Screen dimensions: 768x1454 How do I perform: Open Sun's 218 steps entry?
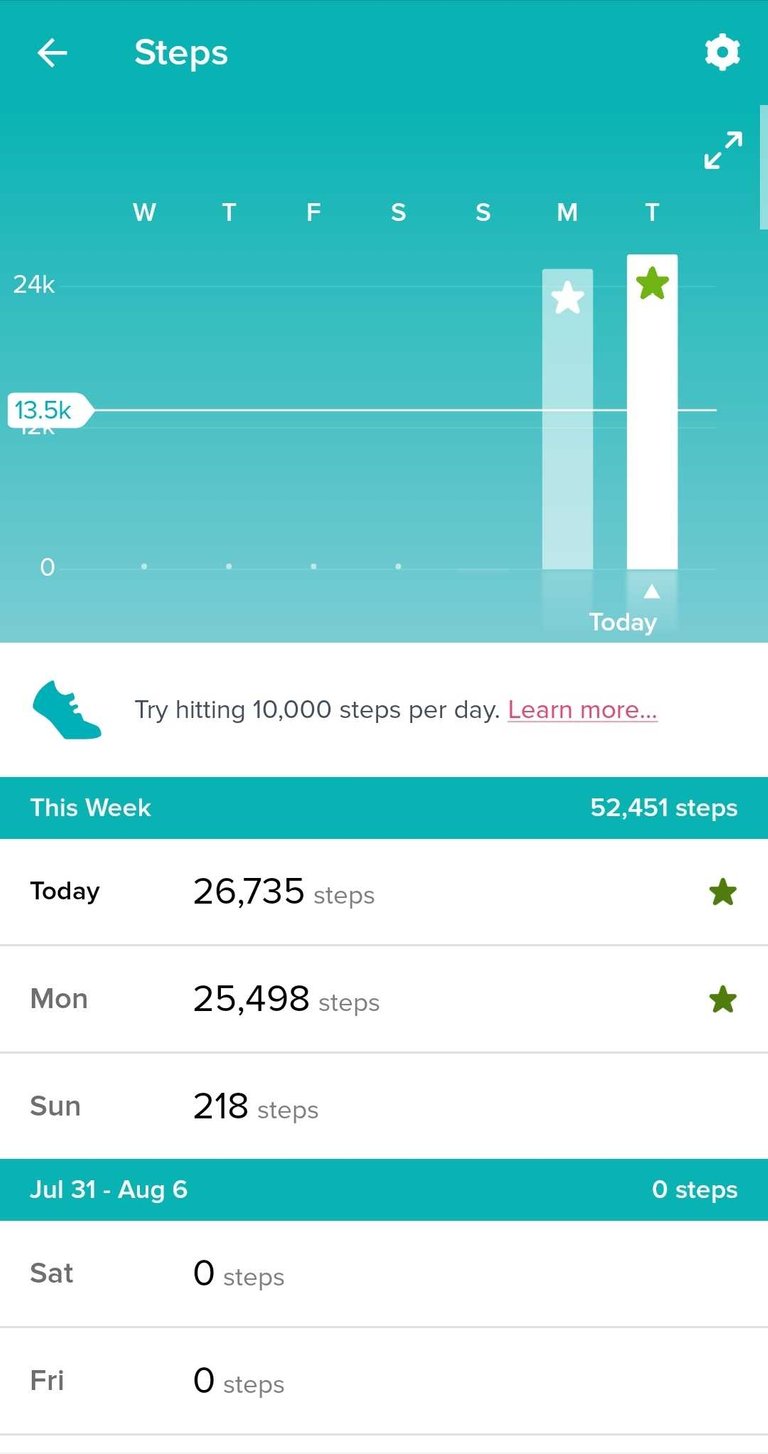click(384, 1106)
